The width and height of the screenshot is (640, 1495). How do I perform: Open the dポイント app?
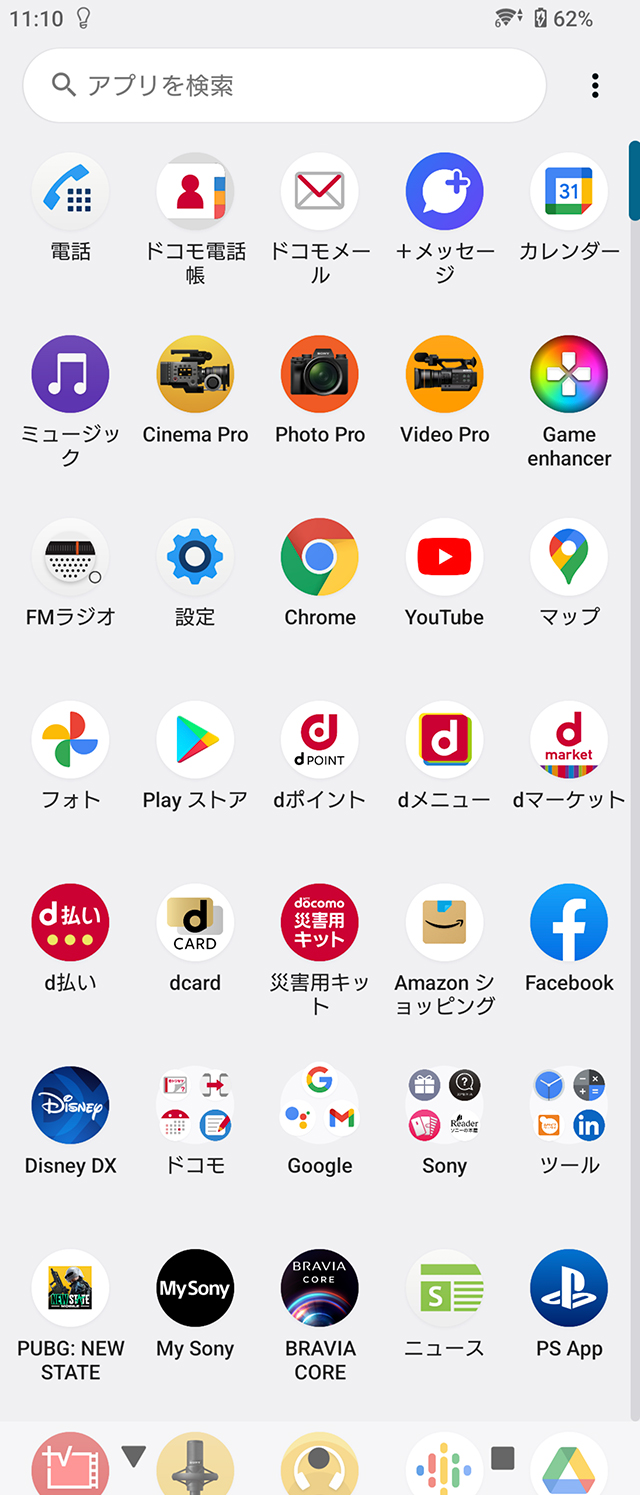click(320, 741)
